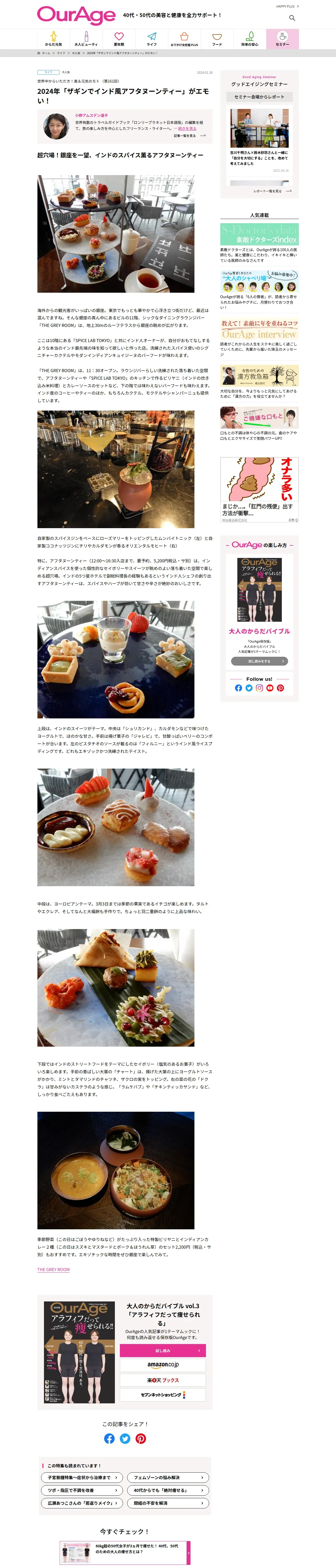The height and width of the screenshot is (1568, 336).
Task: Switch to the からだ元気 tab
Action: tap(54, 39)
